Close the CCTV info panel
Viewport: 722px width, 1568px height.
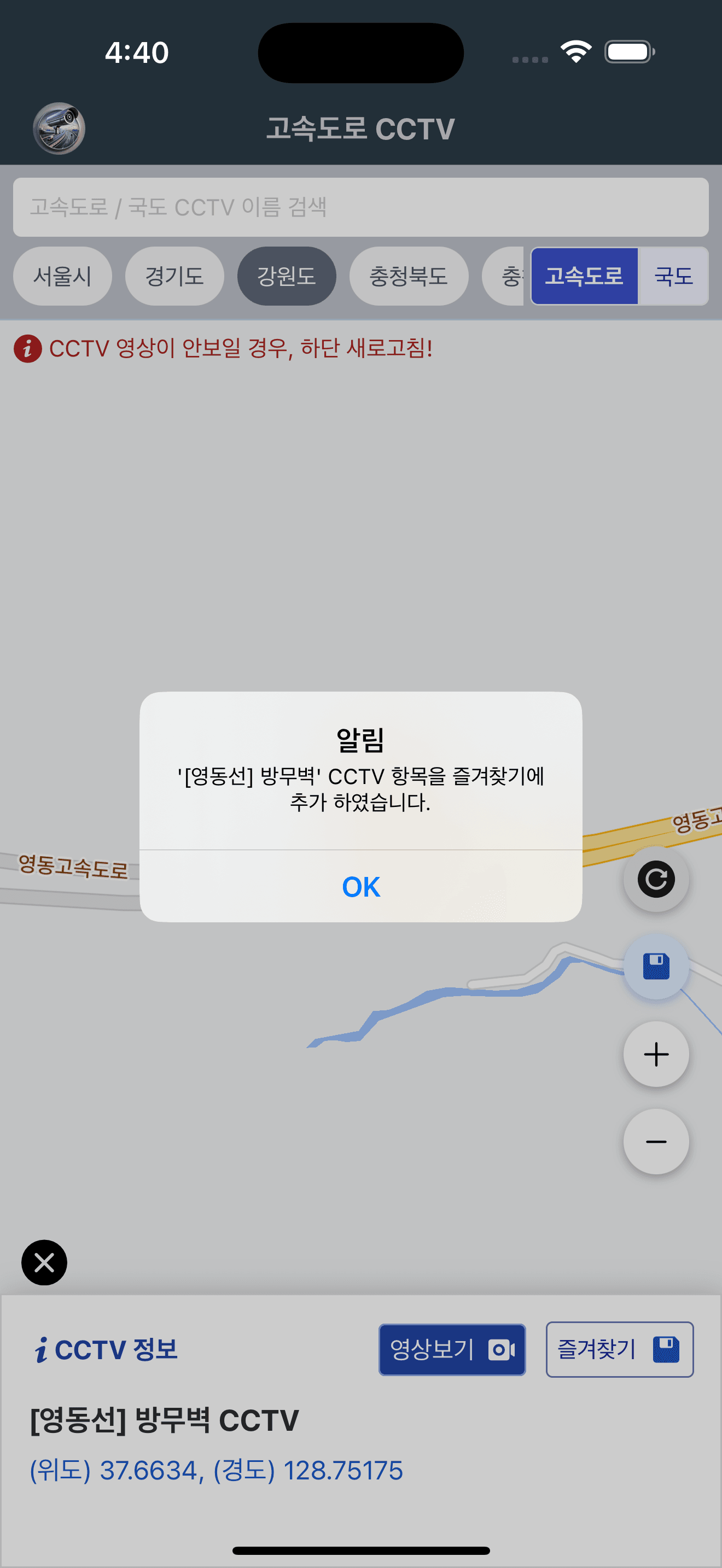coord(44,1262)
